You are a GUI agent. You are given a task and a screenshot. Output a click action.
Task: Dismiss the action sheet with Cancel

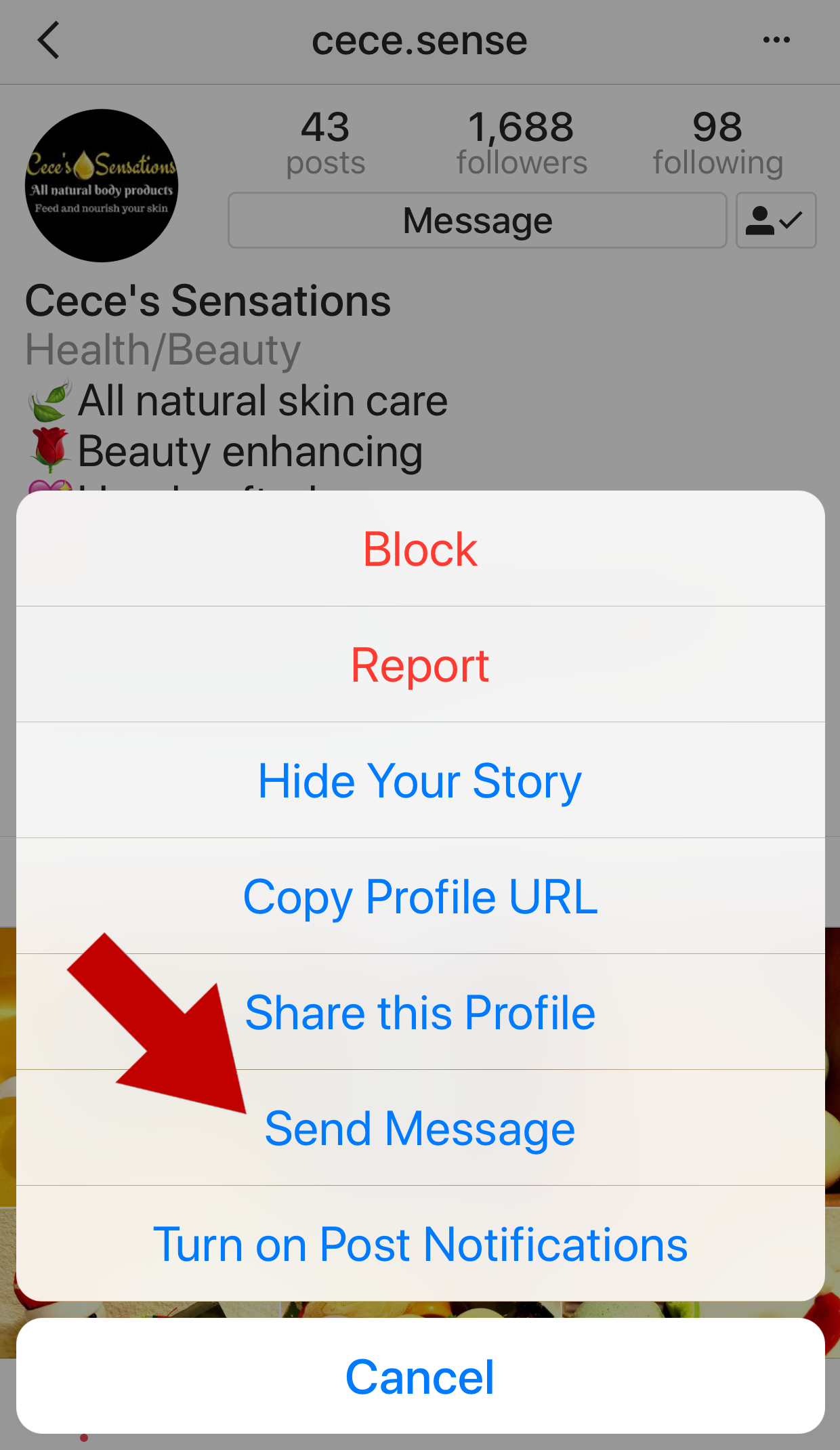point(420,1376)
